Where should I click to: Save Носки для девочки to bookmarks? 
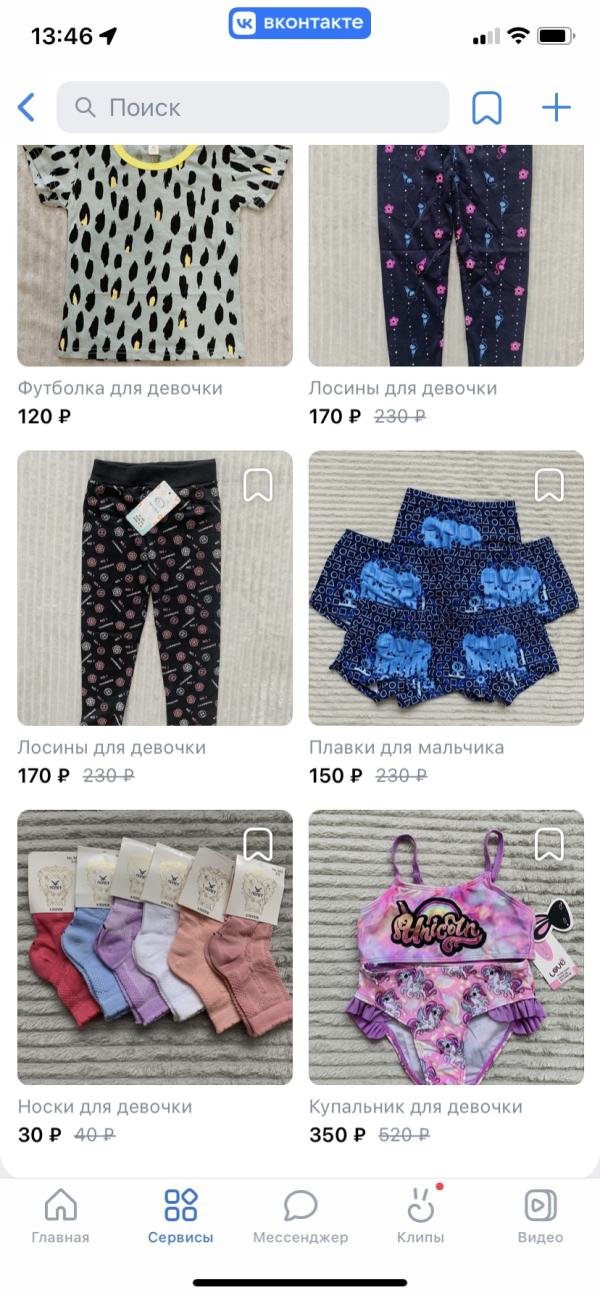[258, 845]
